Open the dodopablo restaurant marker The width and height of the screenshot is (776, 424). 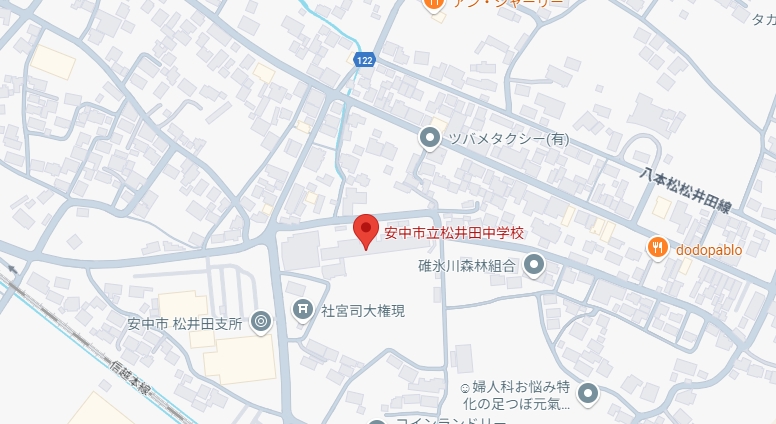pos(656,249)
